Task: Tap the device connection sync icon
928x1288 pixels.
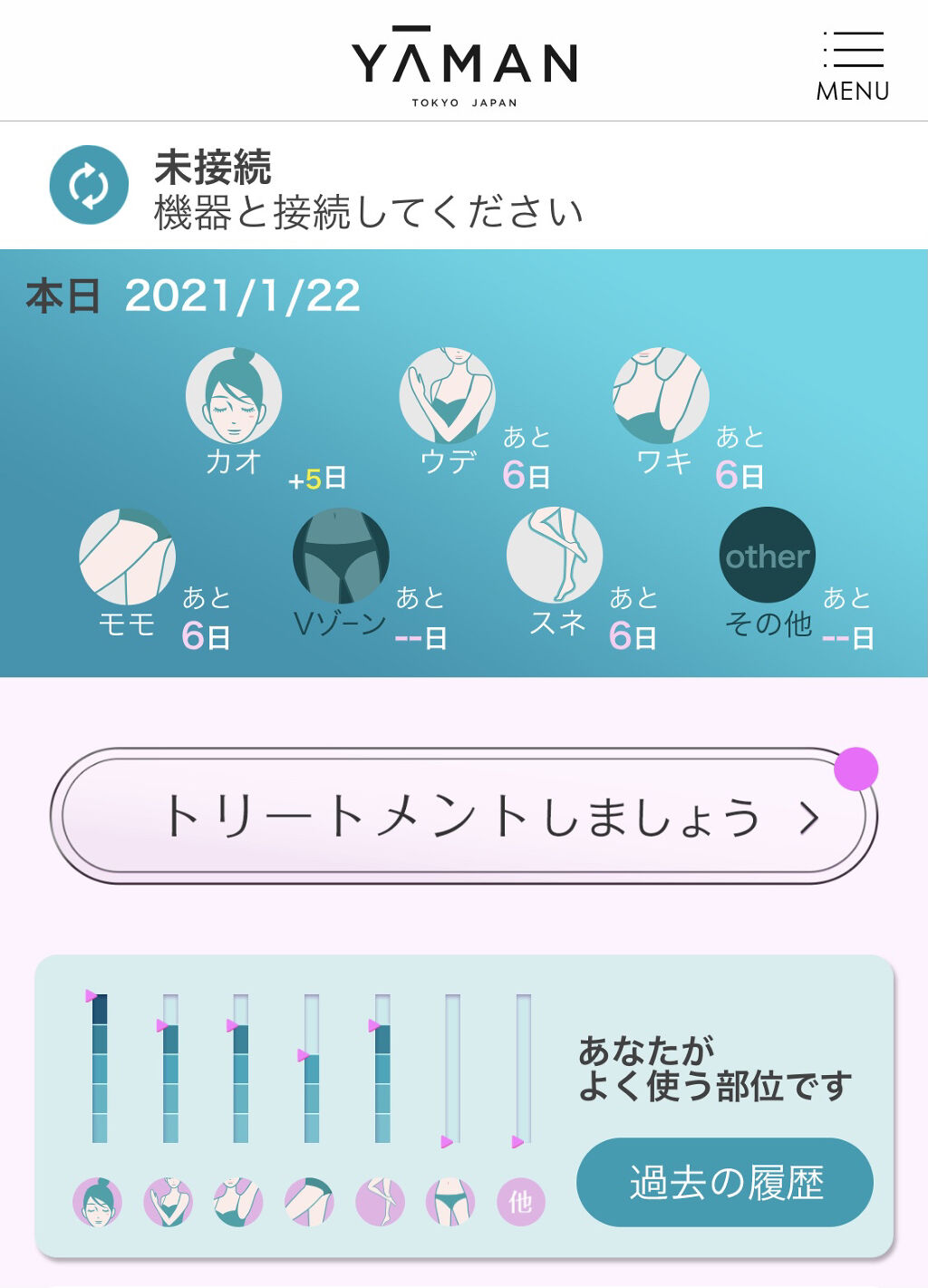Action: pyautogui.click(x=89, y=185)
